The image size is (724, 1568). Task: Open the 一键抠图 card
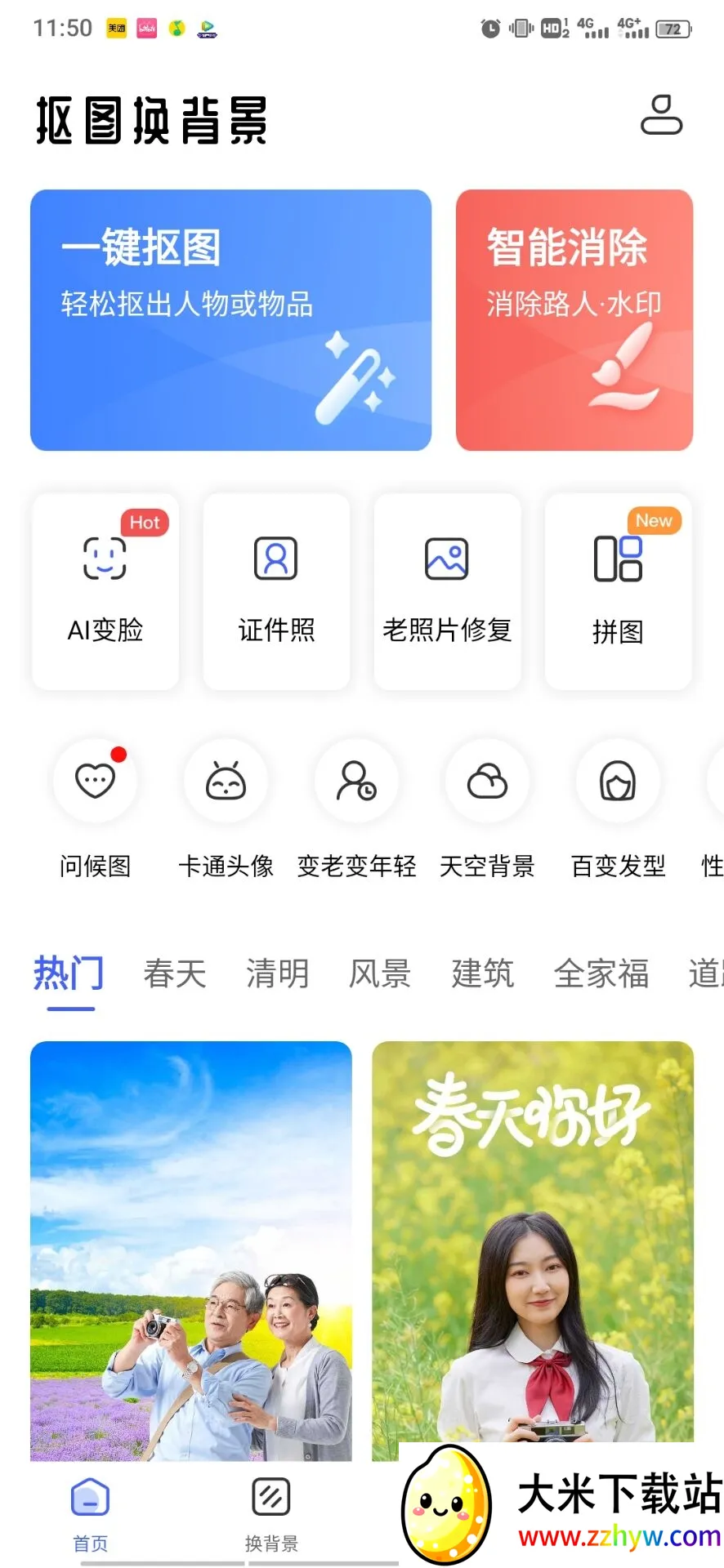coord(230,320)
